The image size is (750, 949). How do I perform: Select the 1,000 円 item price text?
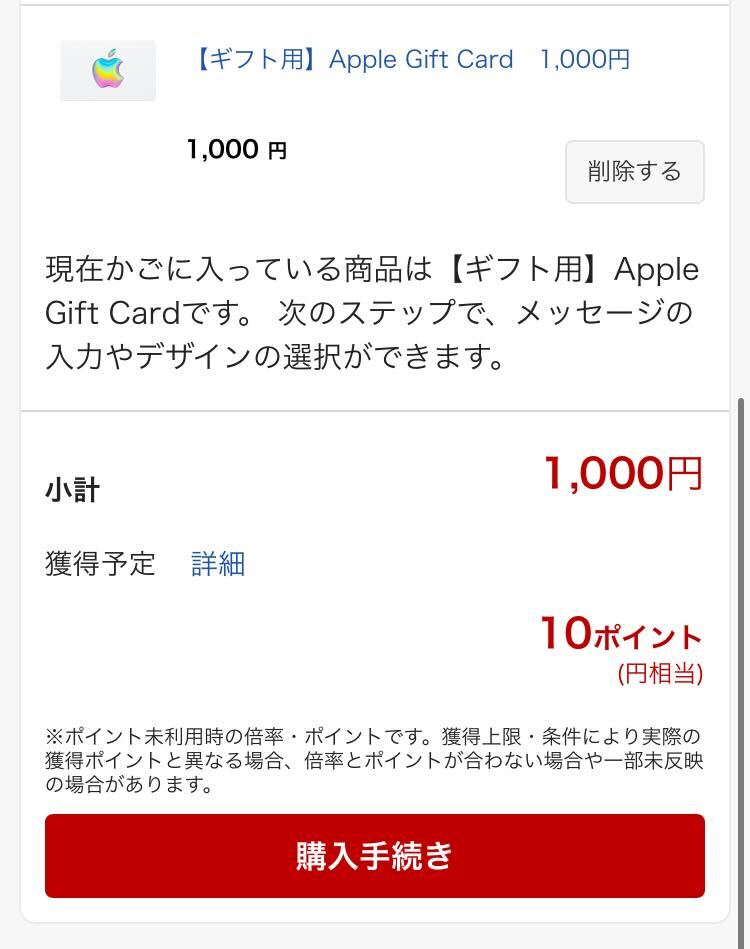(237, 148)
